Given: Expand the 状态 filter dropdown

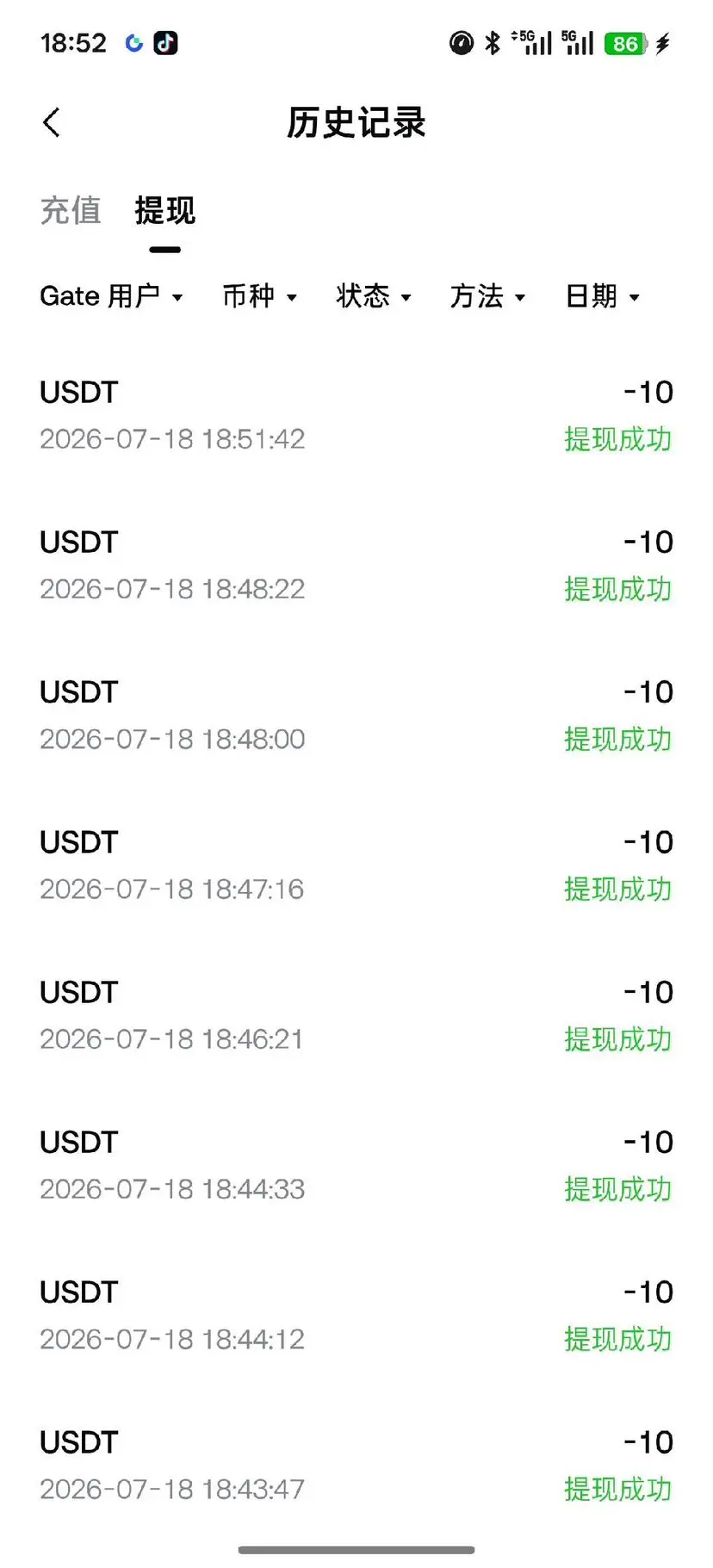Looking at the screenshot, I should coord(373,296).
